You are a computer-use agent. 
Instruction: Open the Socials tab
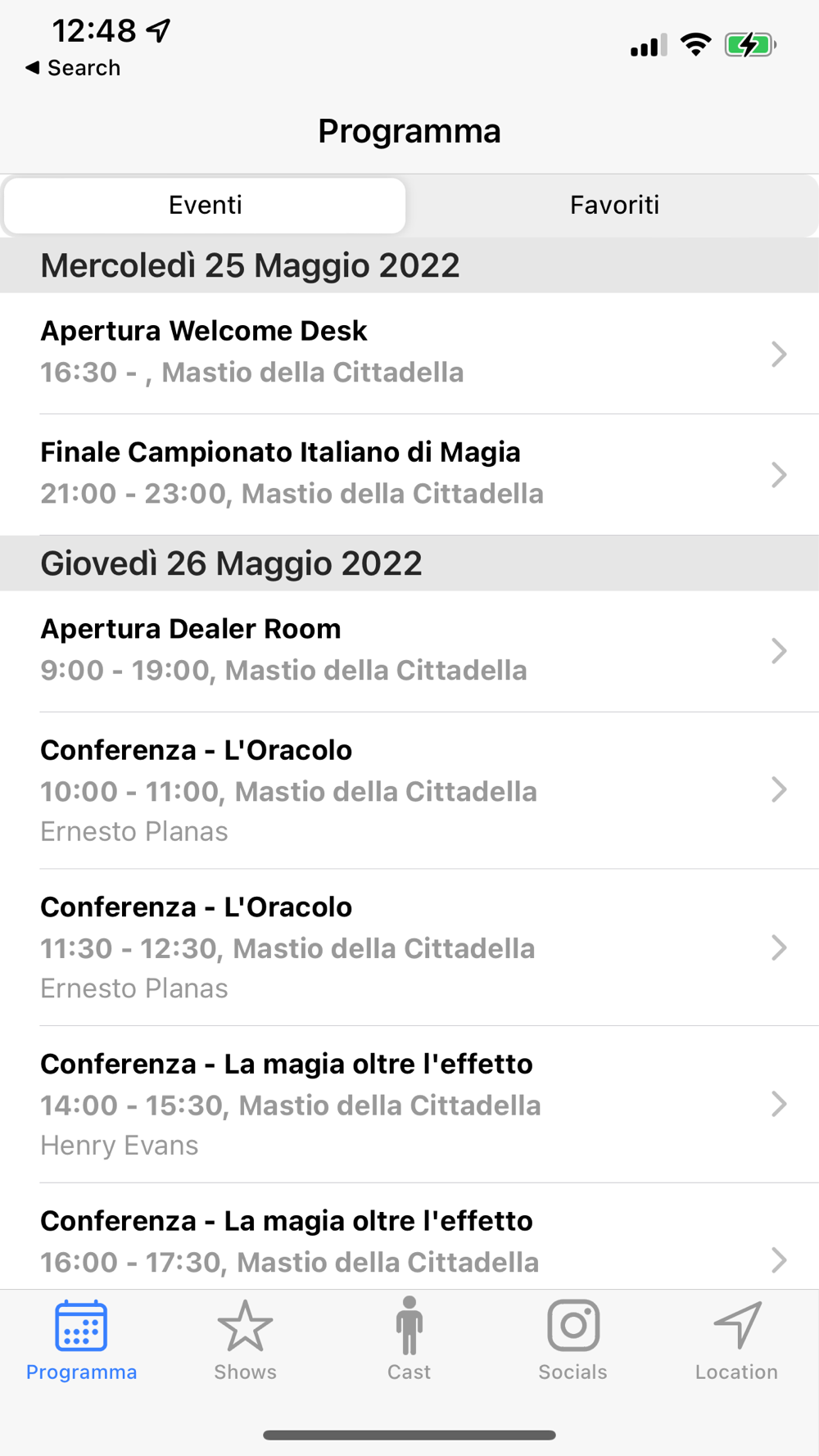[x=573, y=1341]
